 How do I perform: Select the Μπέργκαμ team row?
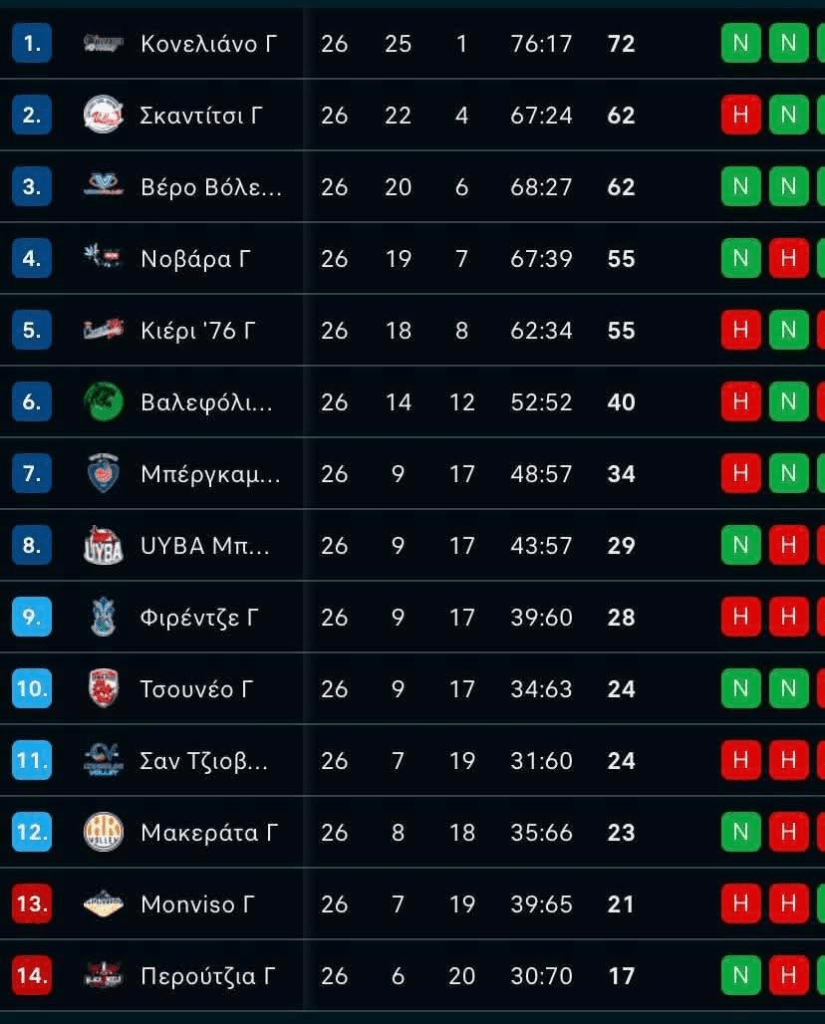pos(211,474)
